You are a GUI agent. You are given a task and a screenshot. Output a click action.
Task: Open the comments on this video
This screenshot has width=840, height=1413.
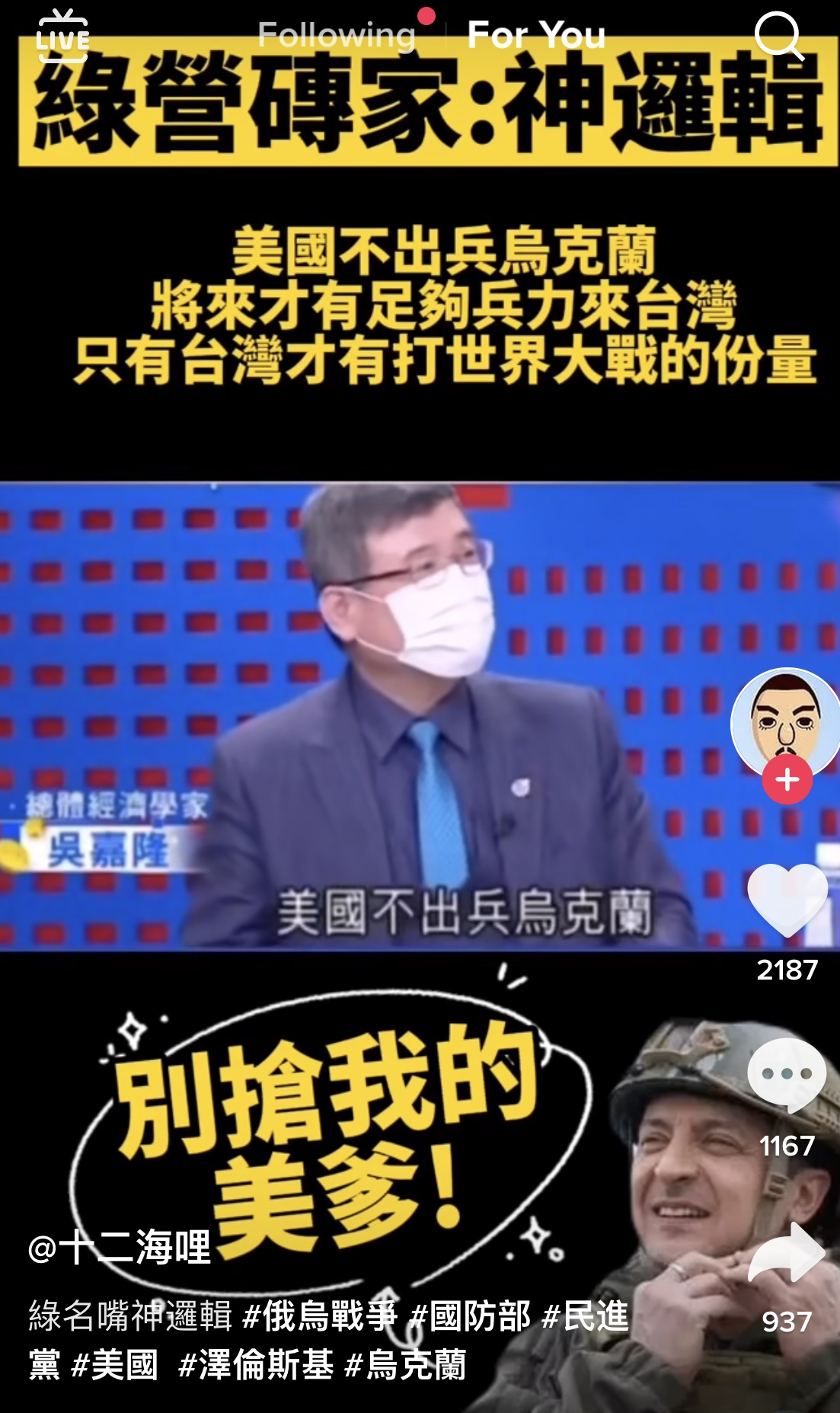(x=787, y=1074)
